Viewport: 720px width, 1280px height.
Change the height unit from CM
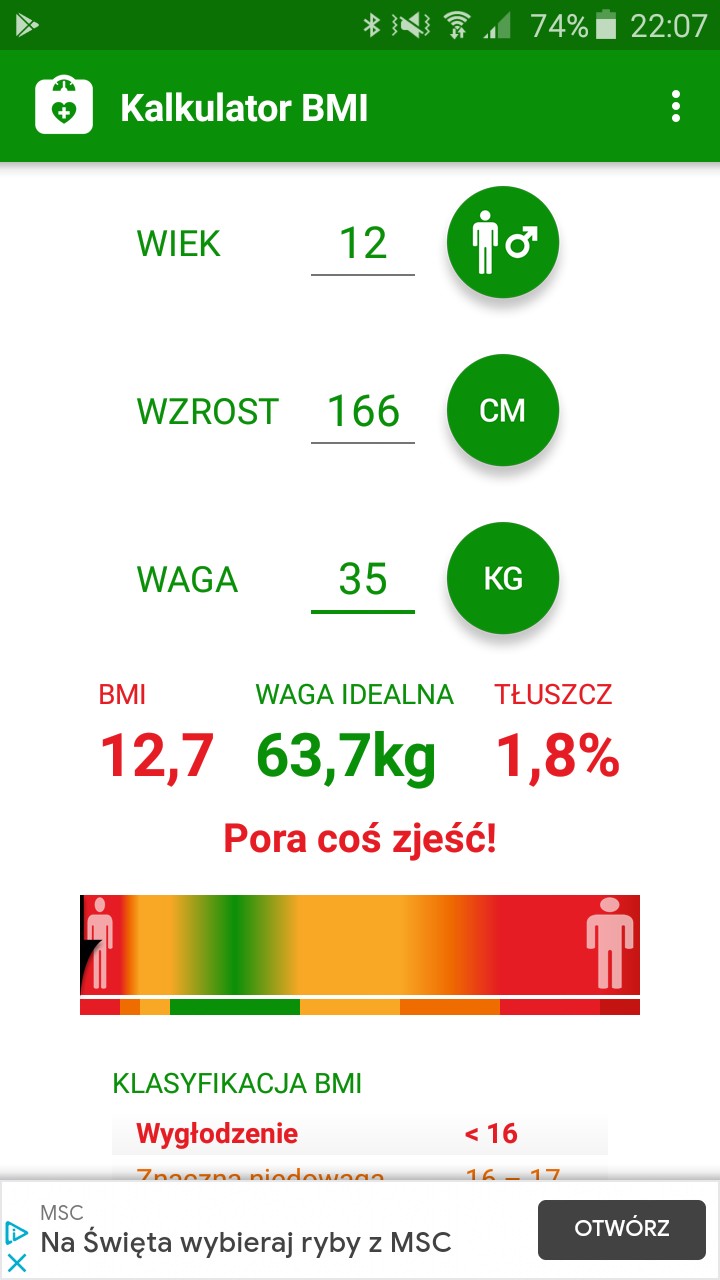(x=502, y=411)
